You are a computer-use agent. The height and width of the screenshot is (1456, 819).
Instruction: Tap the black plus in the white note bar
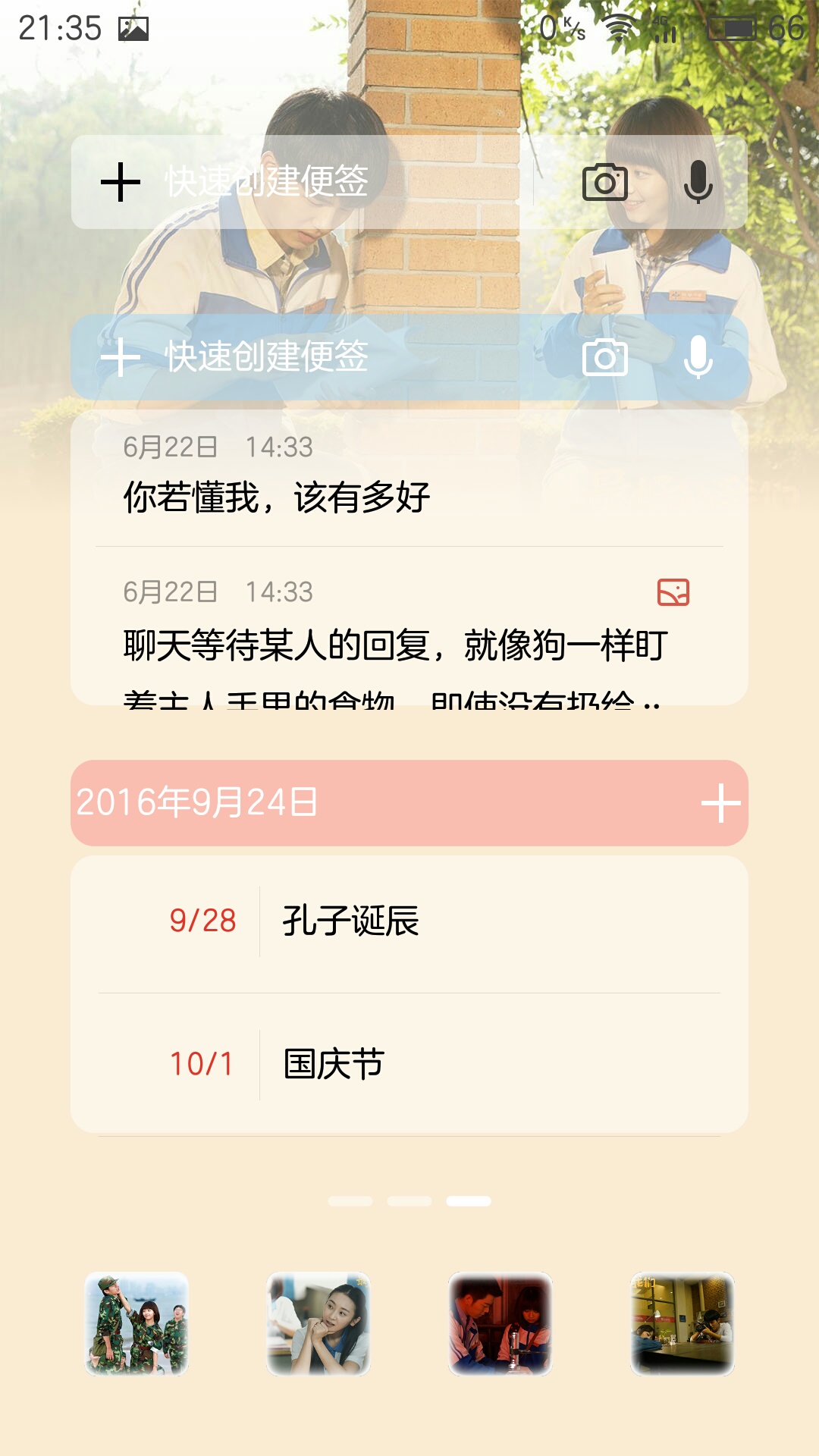(121, 183)
